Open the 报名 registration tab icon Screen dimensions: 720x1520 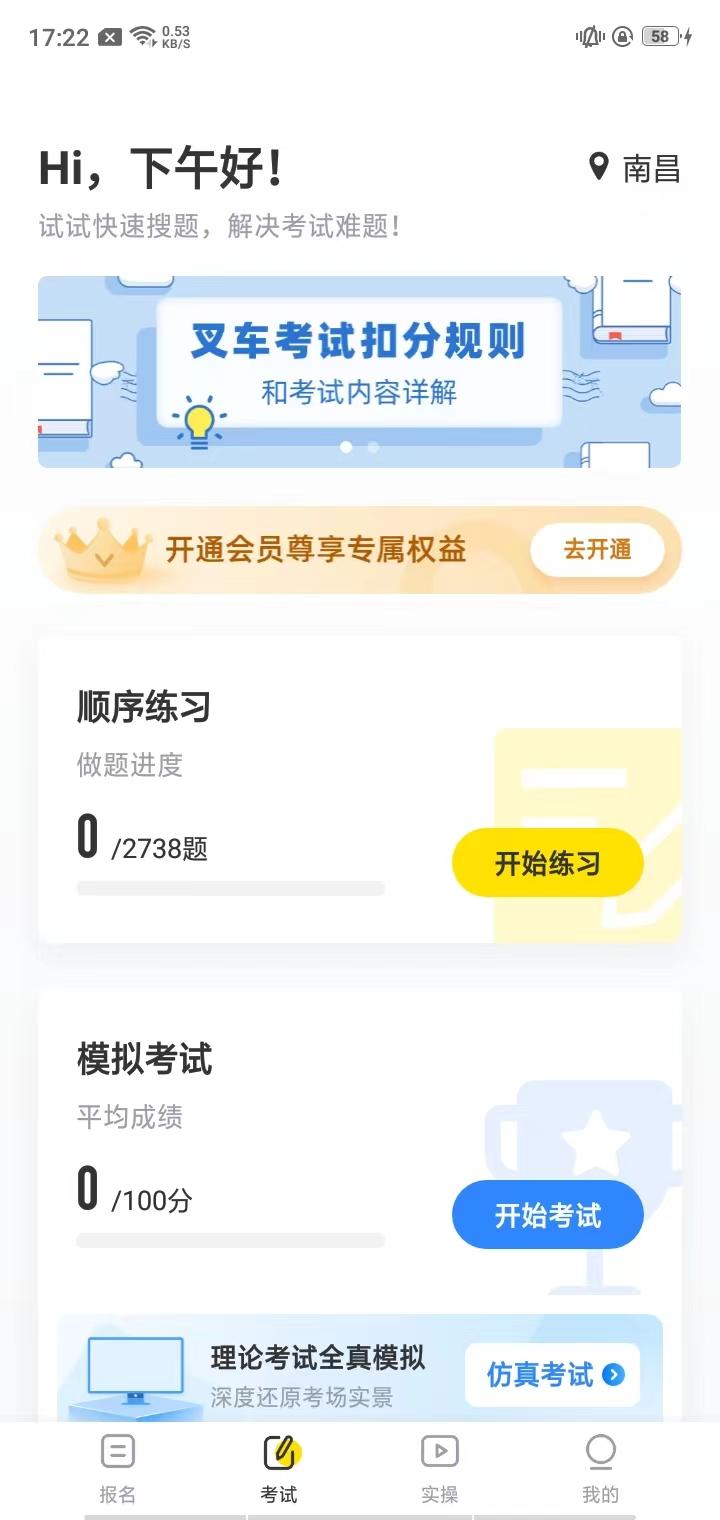click(119, 1450)
